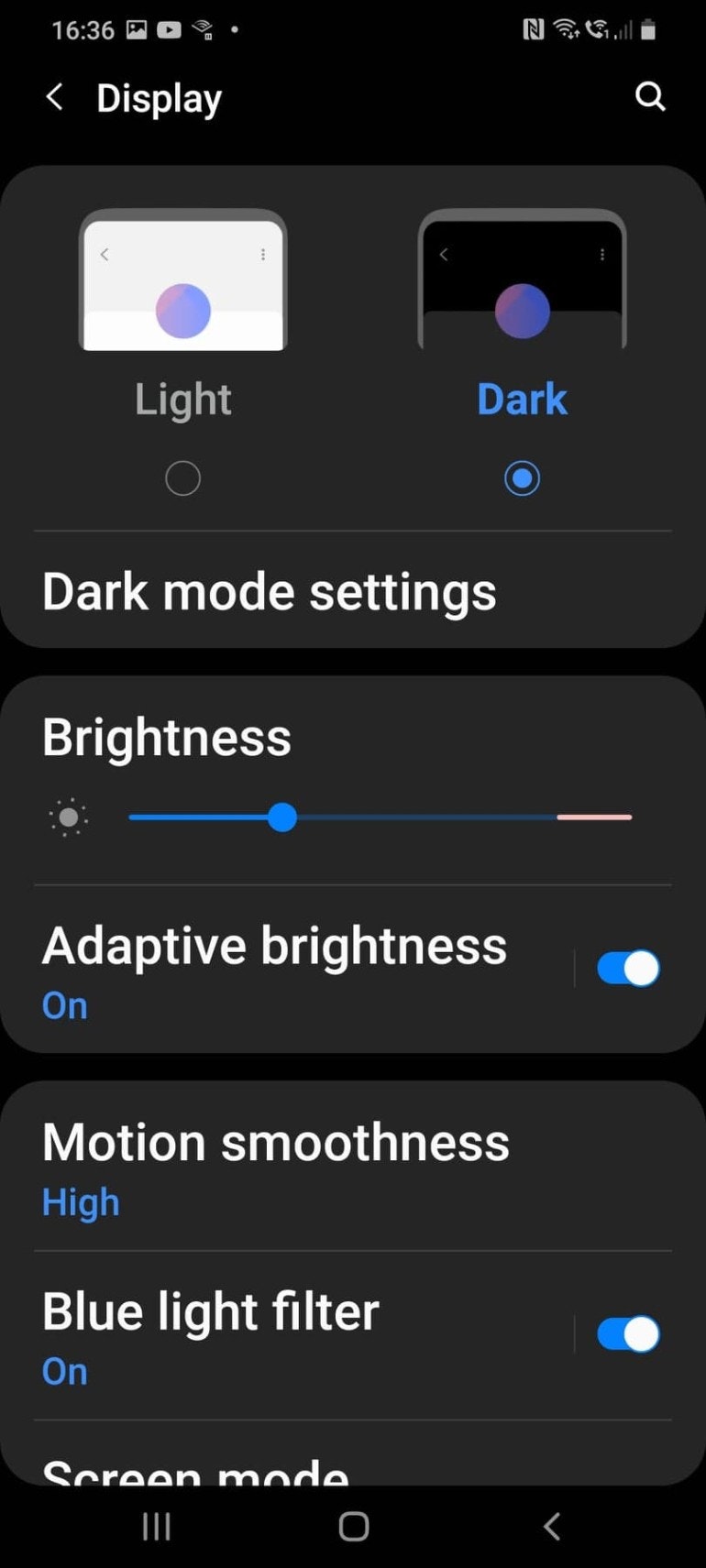Select the Dark mode radio button
The height and width of the screenshot is (1568, 706).
(x=522, y=477)
